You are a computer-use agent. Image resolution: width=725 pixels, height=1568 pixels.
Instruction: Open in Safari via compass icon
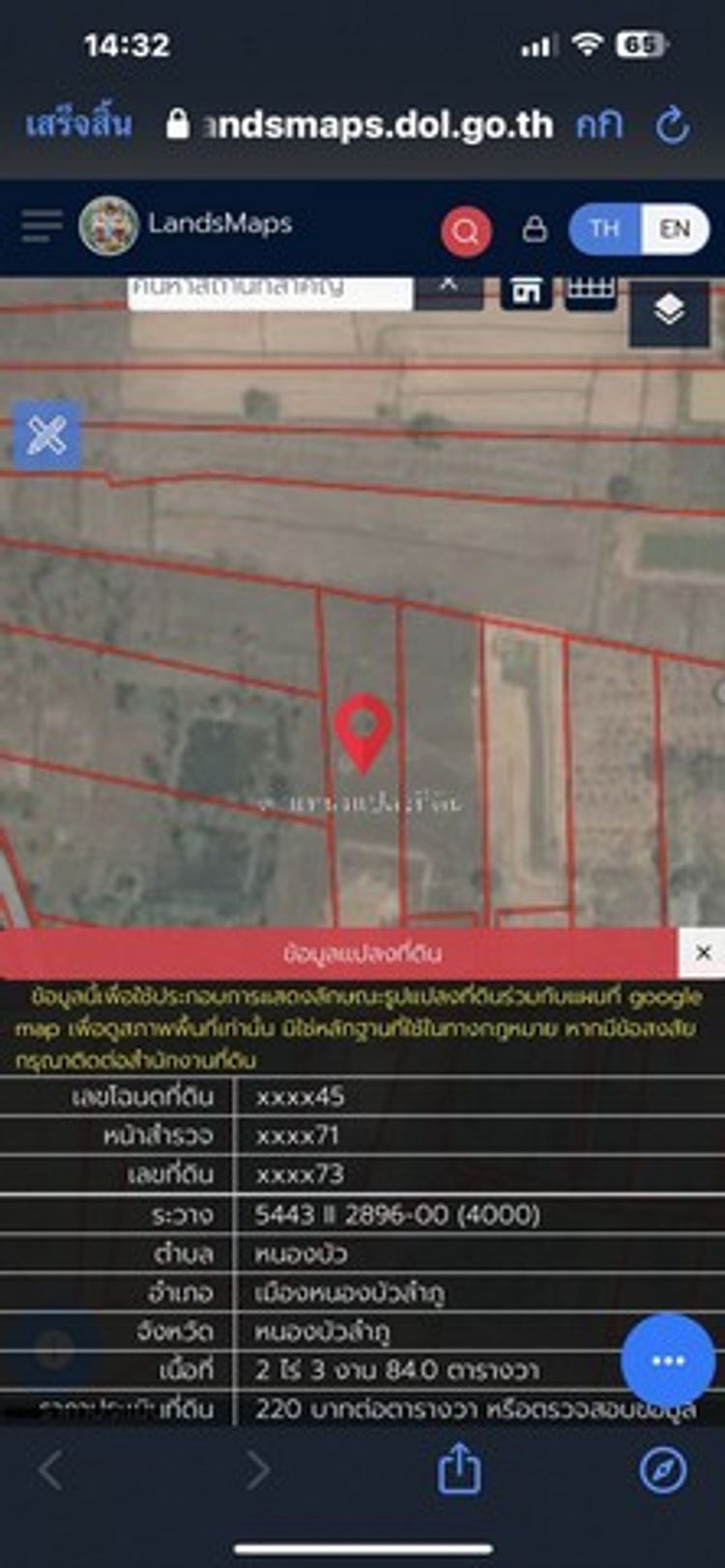point(663,1470)
